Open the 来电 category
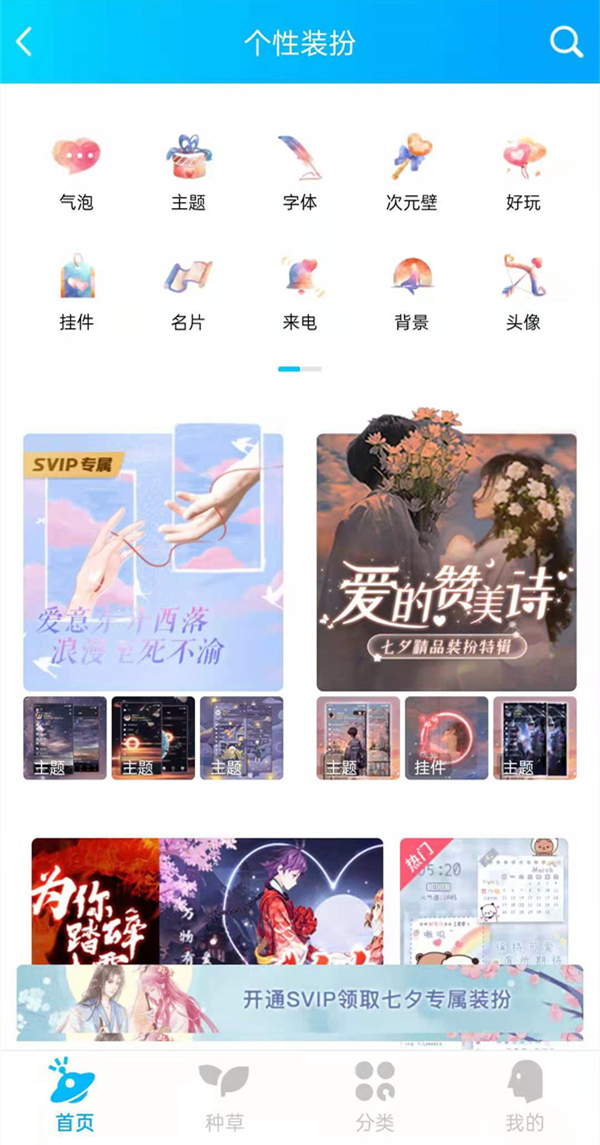600x1145 pixels. 299,292
